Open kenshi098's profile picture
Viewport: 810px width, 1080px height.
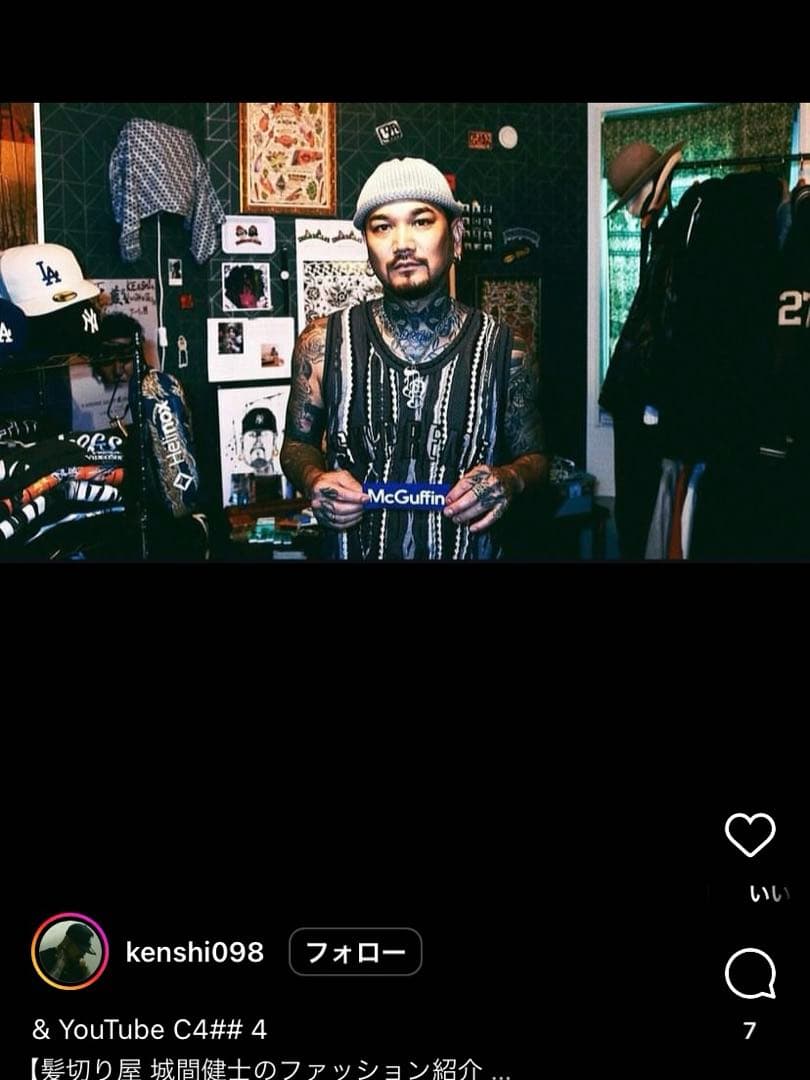point(70,952)
